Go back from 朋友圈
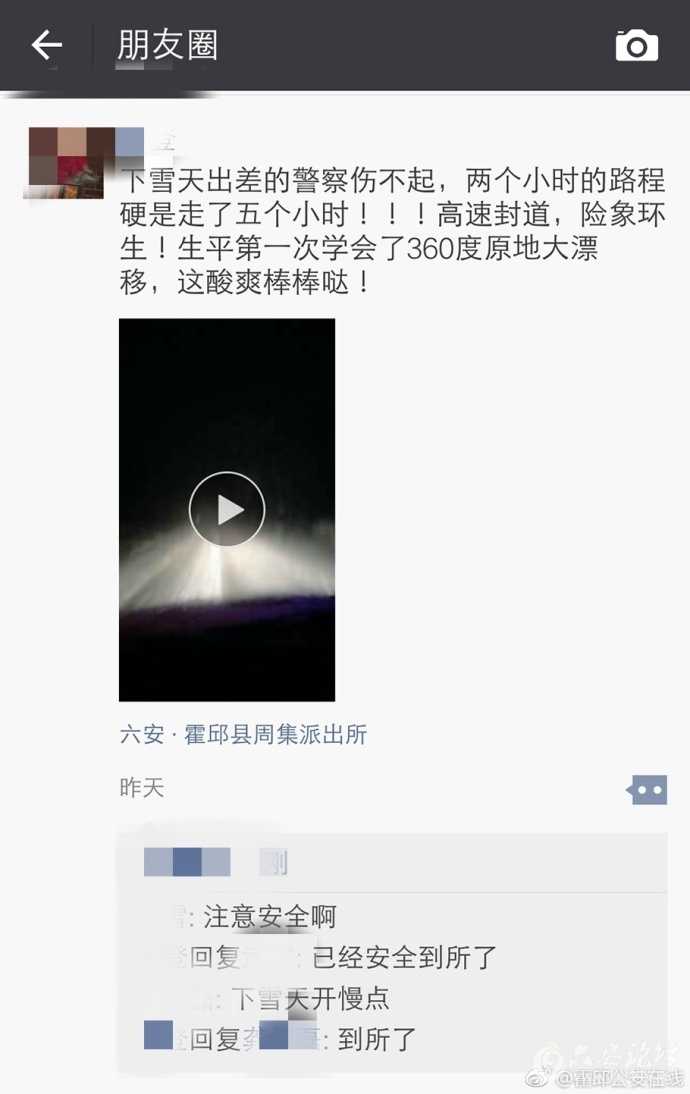 click(46, 45)
